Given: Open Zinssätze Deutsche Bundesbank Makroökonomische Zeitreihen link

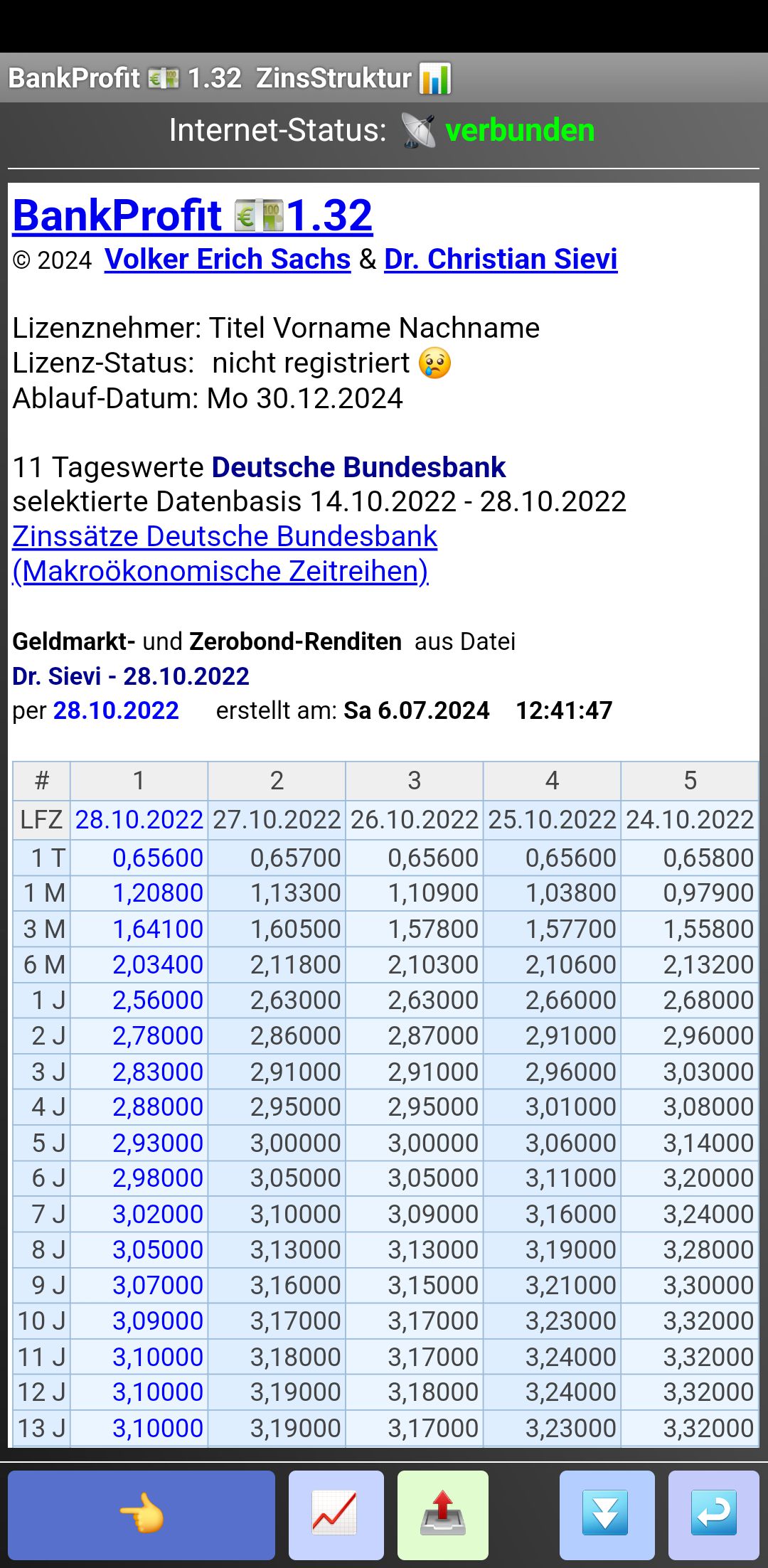Looking at the screenshot, I should (225, 554).
